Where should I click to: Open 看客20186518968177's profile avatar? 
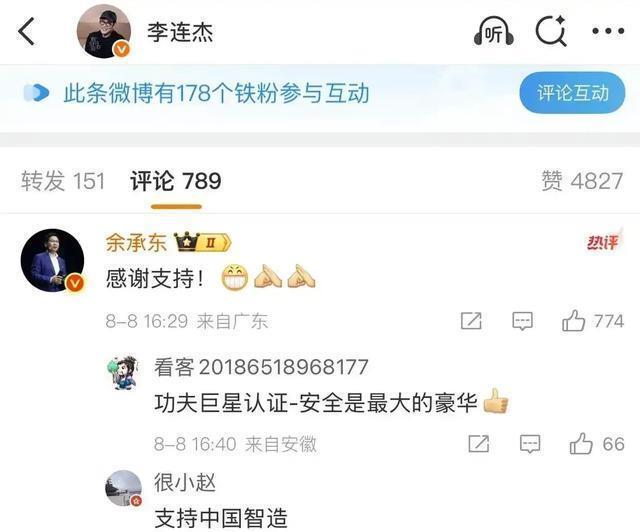124,371
